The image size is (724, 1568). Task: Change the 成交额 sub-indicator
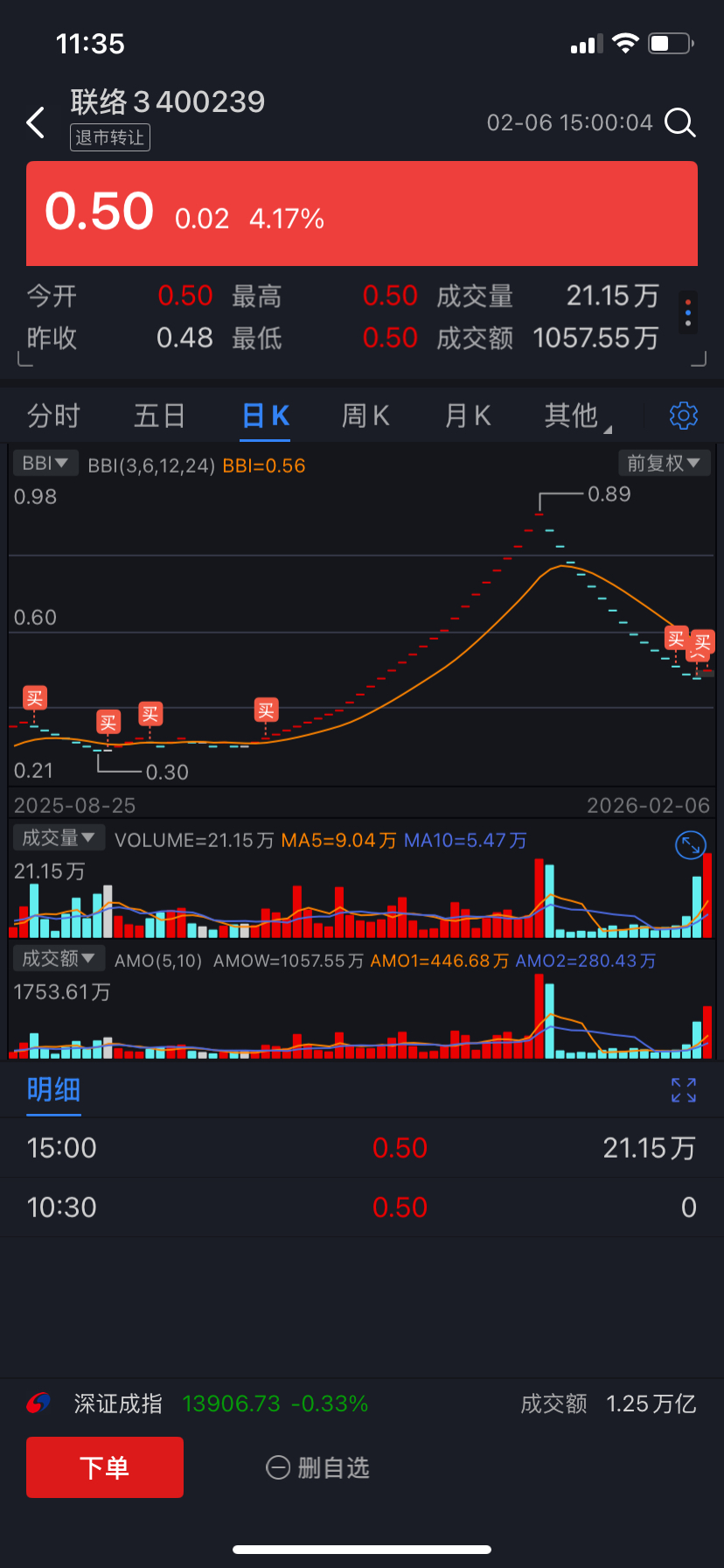(x=58, y=959)
